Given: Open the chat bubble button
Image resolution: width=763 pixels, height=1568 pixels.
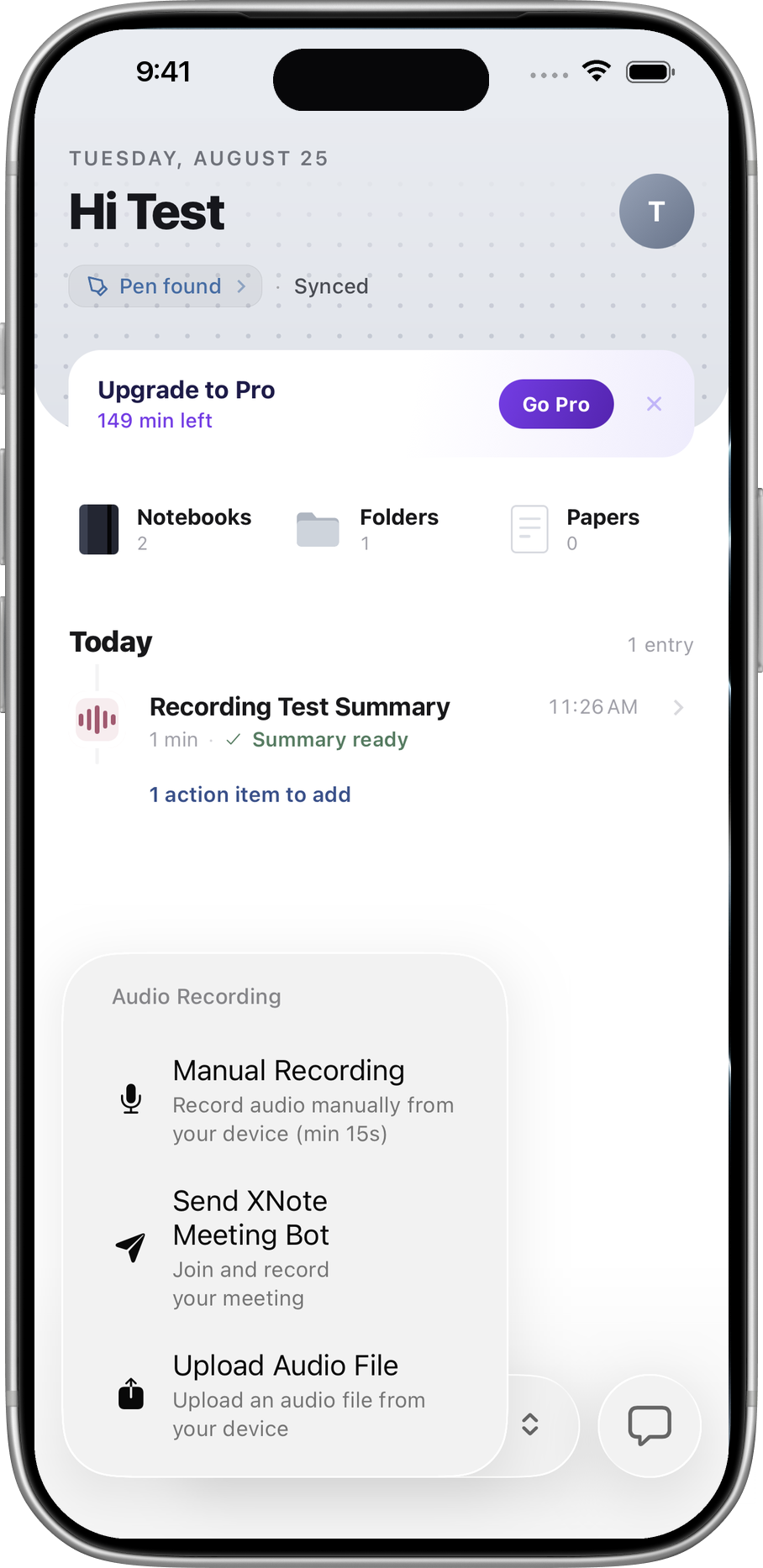Looking at the screenshot, I should tap(650, 1425).
